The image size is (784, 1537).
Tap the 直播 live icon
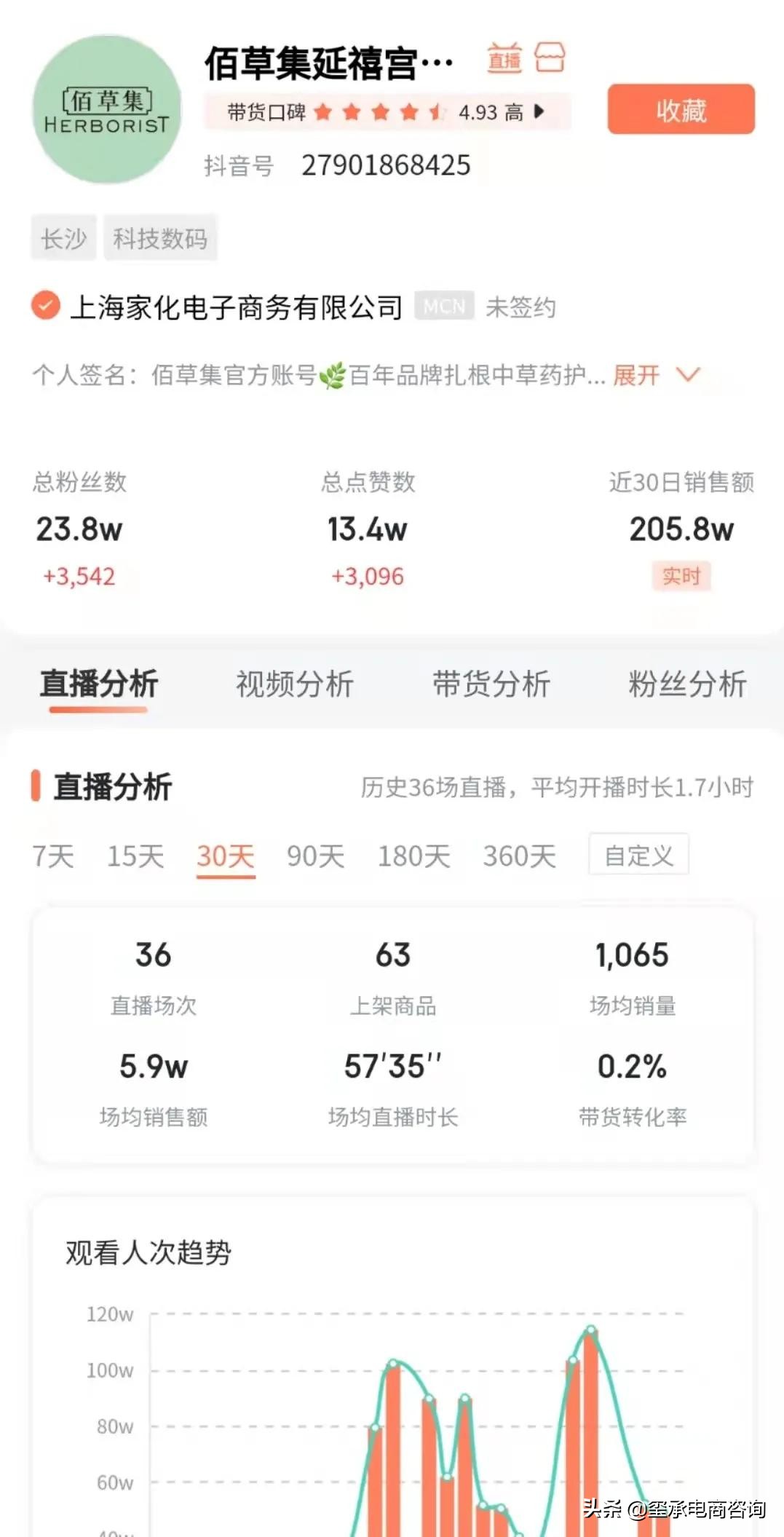coord(504,58)
